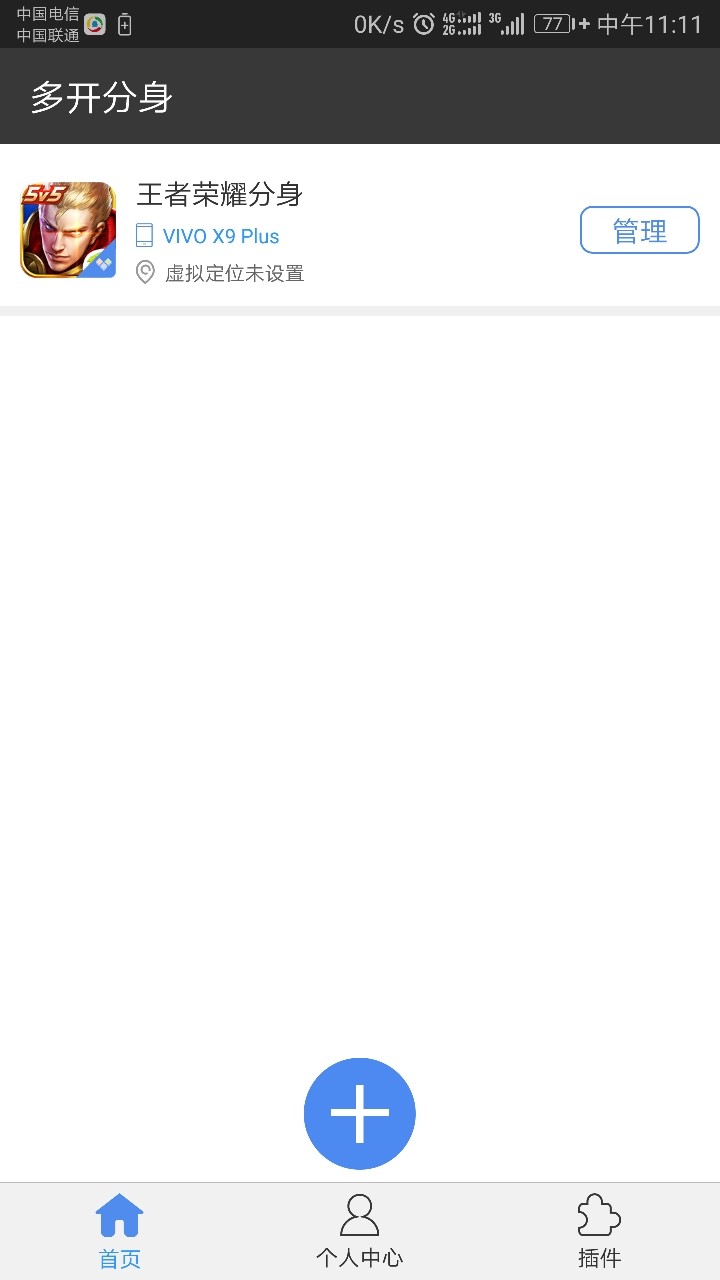Tap the 管理 button for 王者荣耀分身

click(640, 230)
